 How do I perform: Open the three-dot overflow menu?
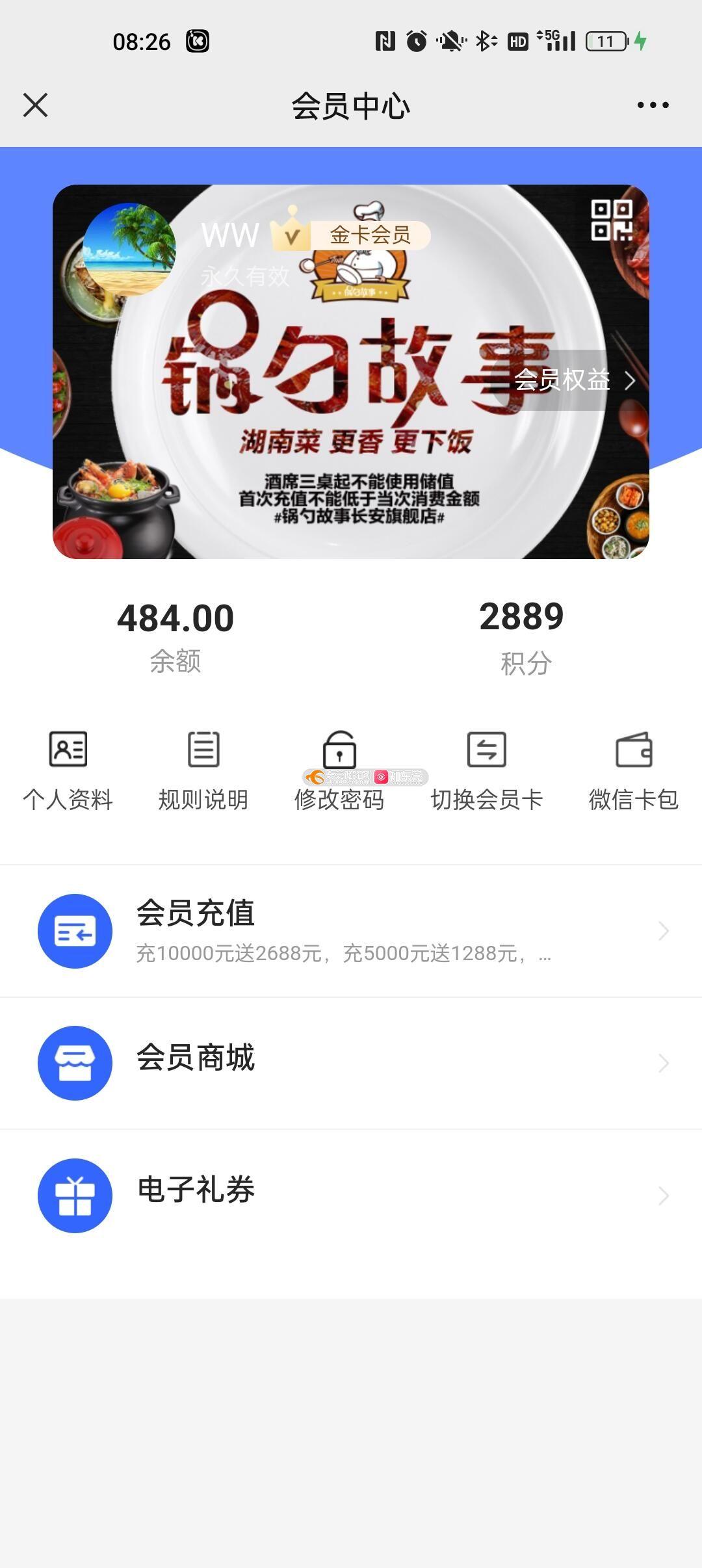653,105
